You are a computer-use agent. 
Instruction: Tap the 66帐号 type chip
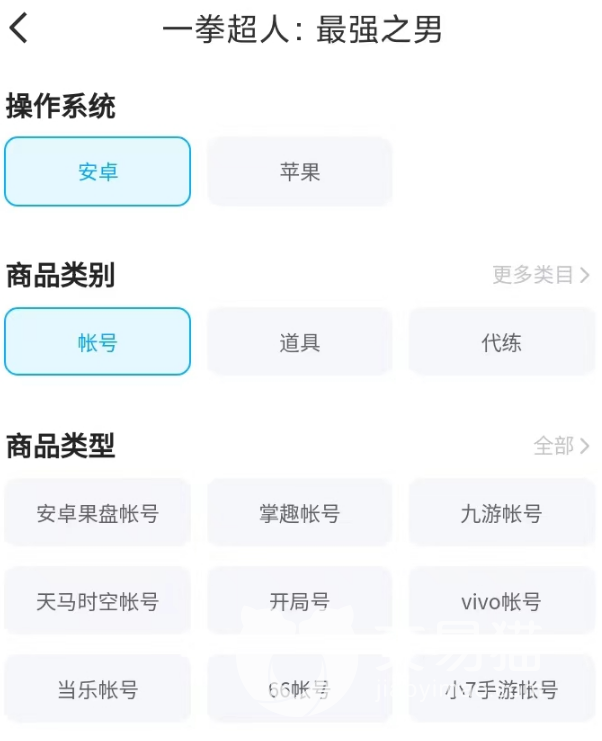299,689
